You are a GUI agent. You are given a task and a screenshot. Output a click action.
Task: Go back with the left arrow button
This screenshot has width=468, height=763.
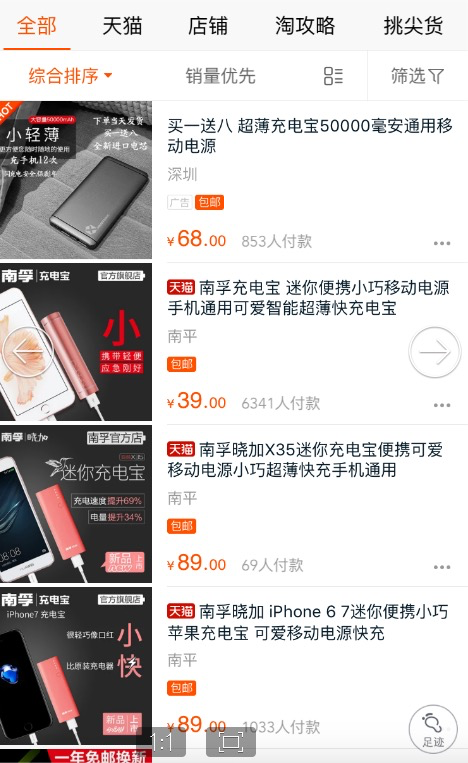click(27, 351)
